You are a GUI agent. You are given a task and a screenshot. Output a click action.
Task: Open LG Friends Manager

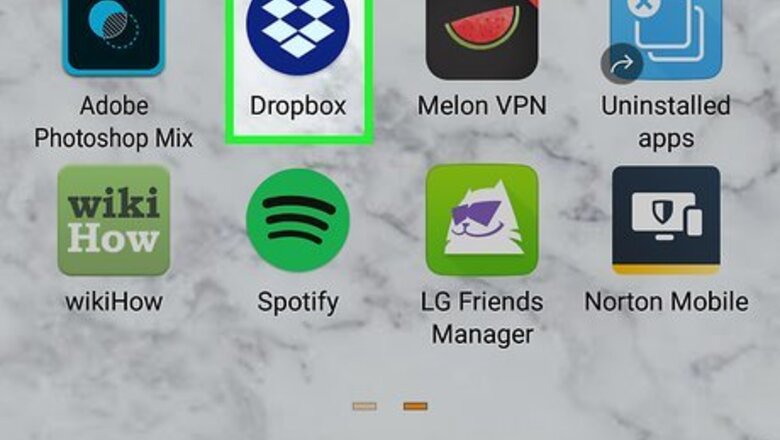tap(481, 221)
